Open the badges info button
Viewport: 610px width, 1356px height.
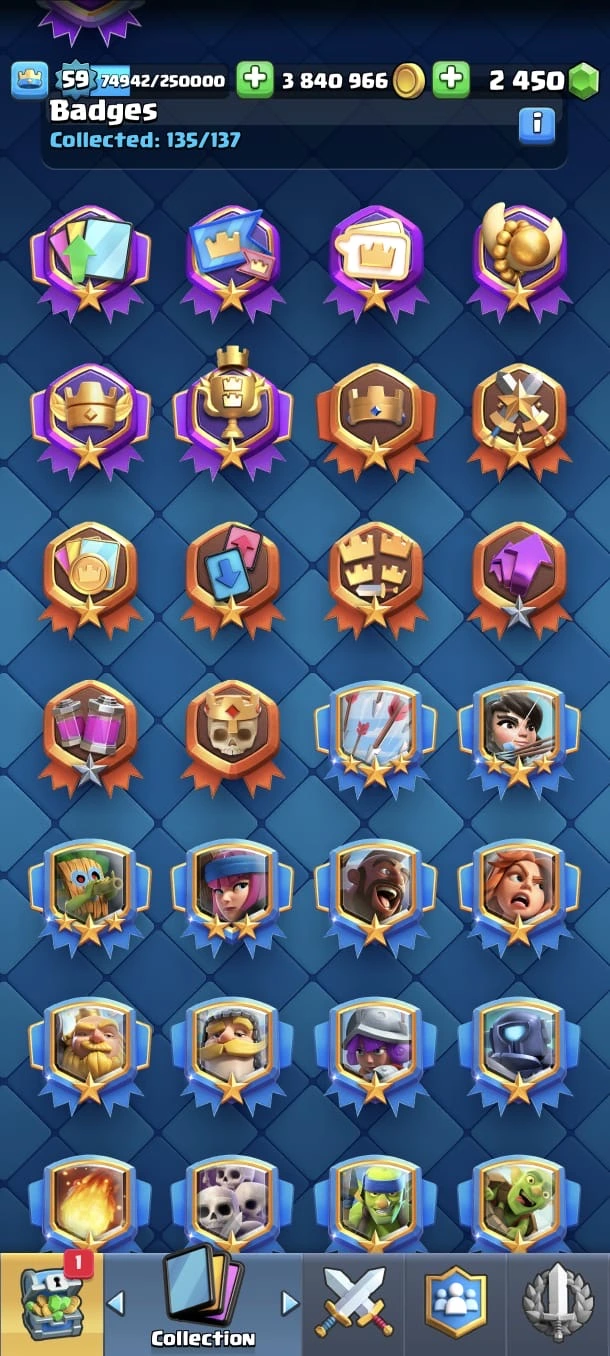[537, 124]
